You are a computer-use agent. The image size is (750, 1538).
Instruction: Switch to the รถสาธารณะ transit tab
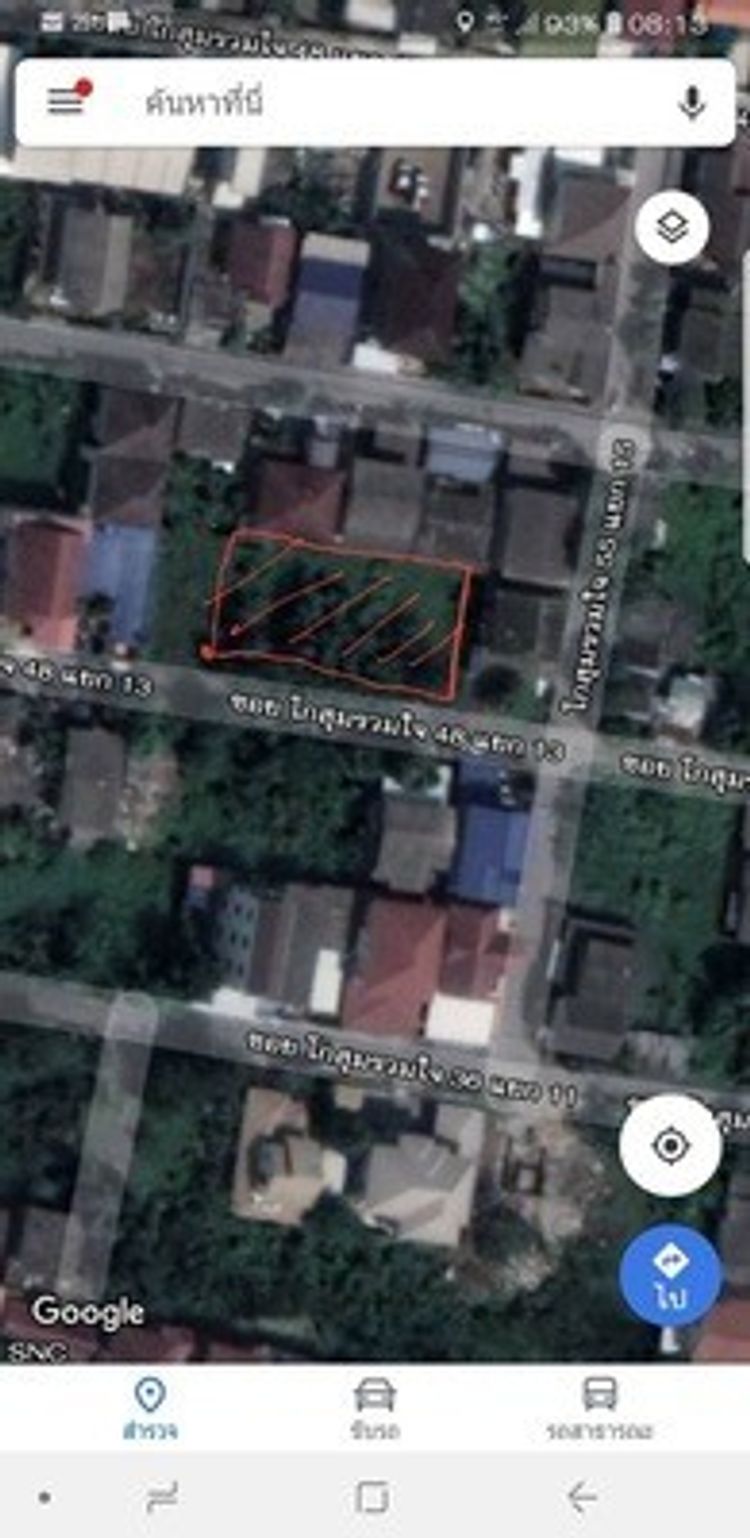(599, 1408)
